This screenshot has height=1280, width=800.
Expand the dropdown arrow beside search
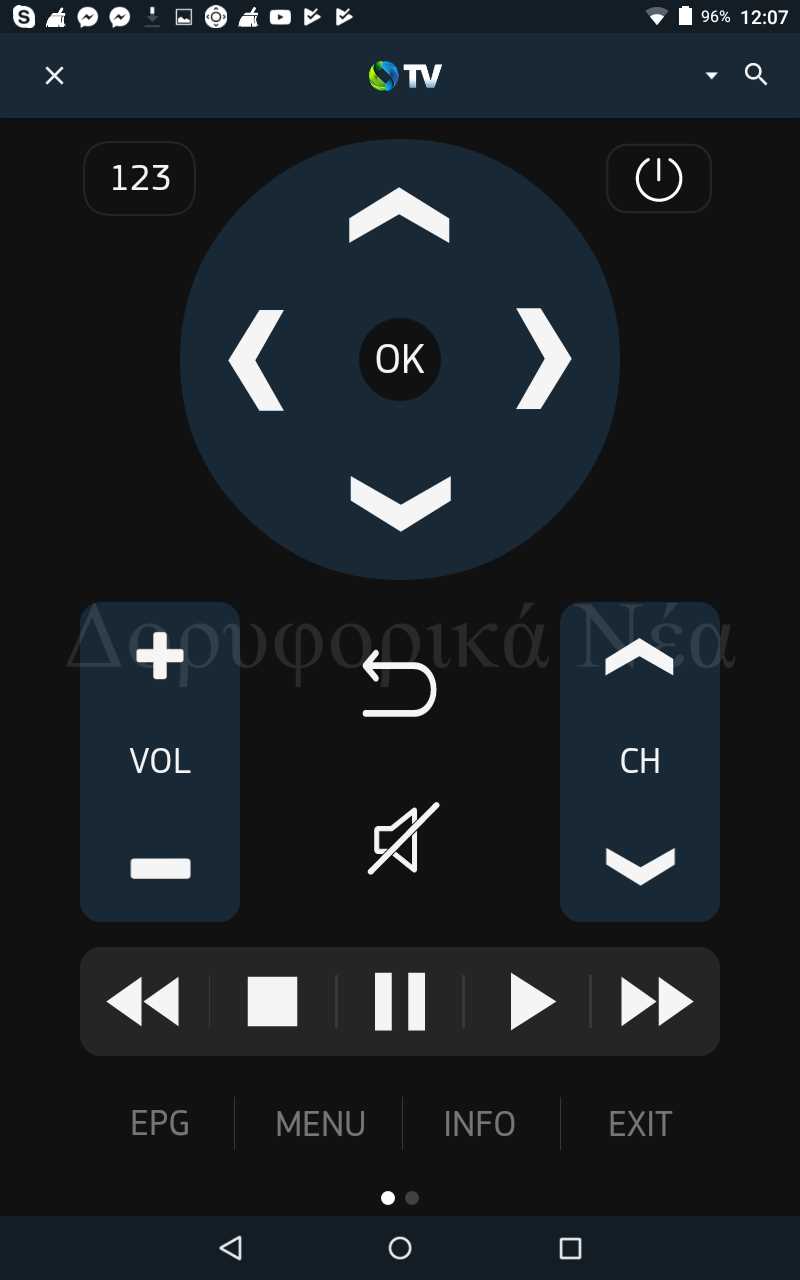click(711, 76)
